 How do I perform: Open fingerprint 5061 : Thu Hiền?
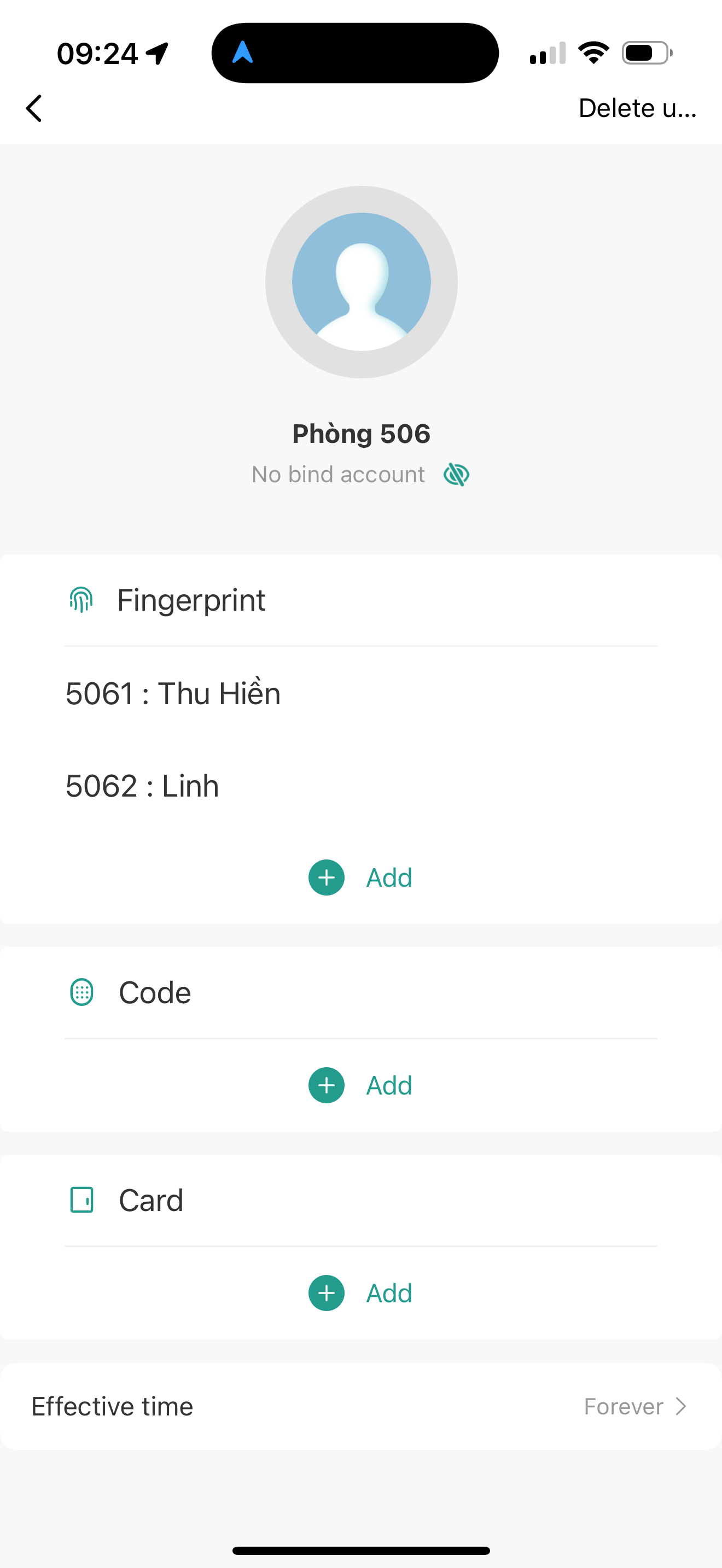click(173, 693)
